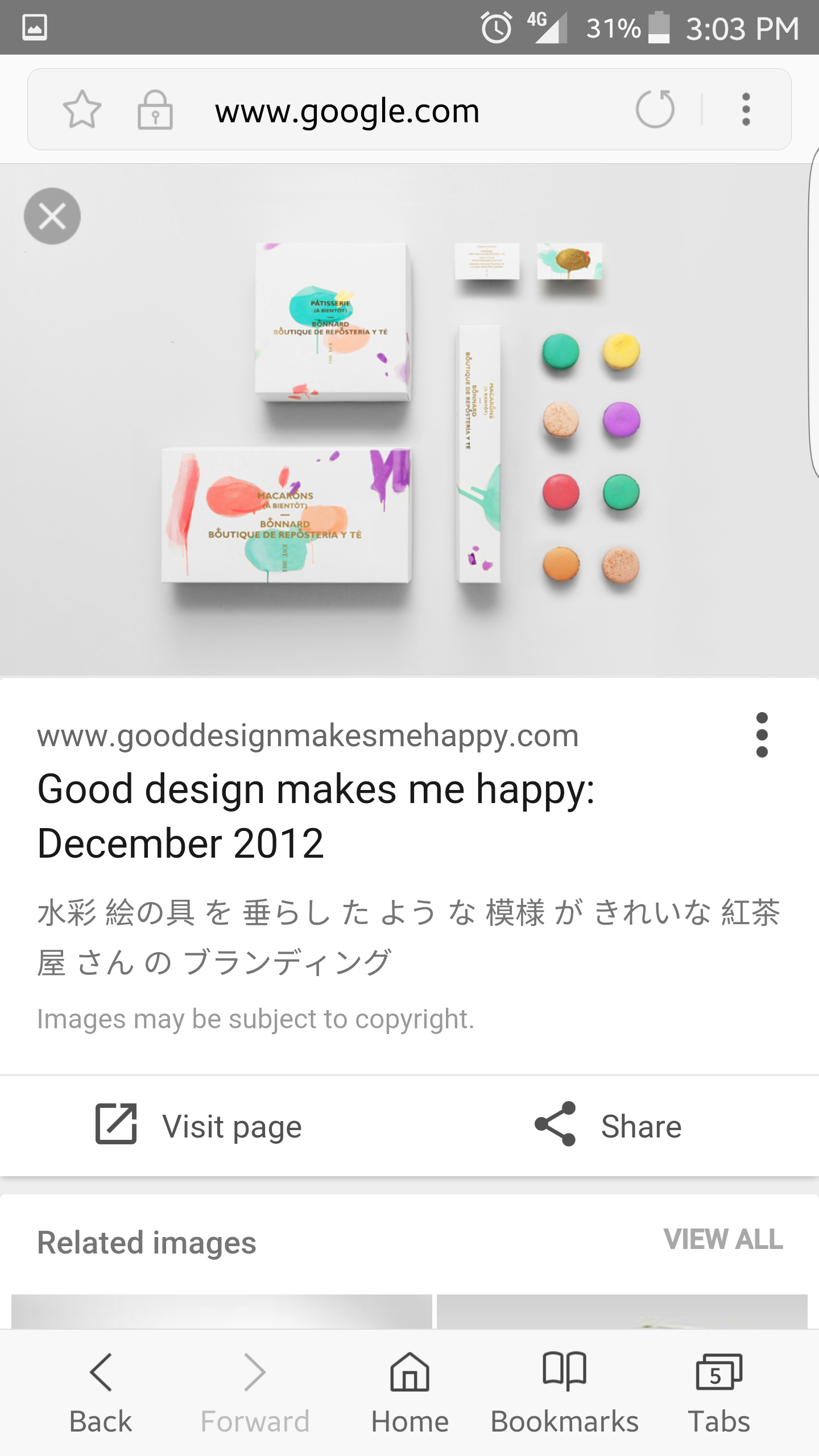Open image options next to gooddesignmakesmehappy.com
This screenshot has width=819, height=1456.
point(762,735)
